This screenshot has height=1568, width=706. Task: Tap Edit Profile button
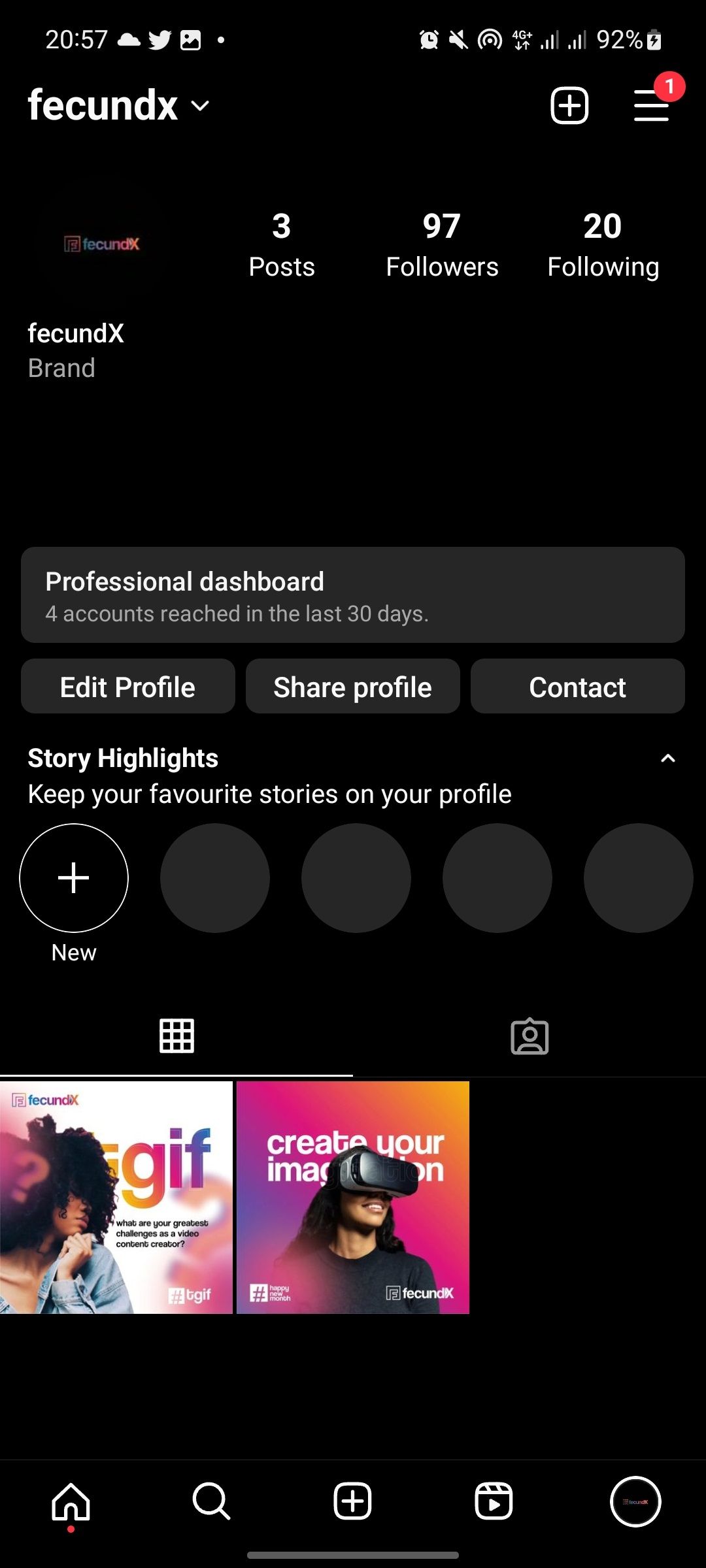click(128, 687)
